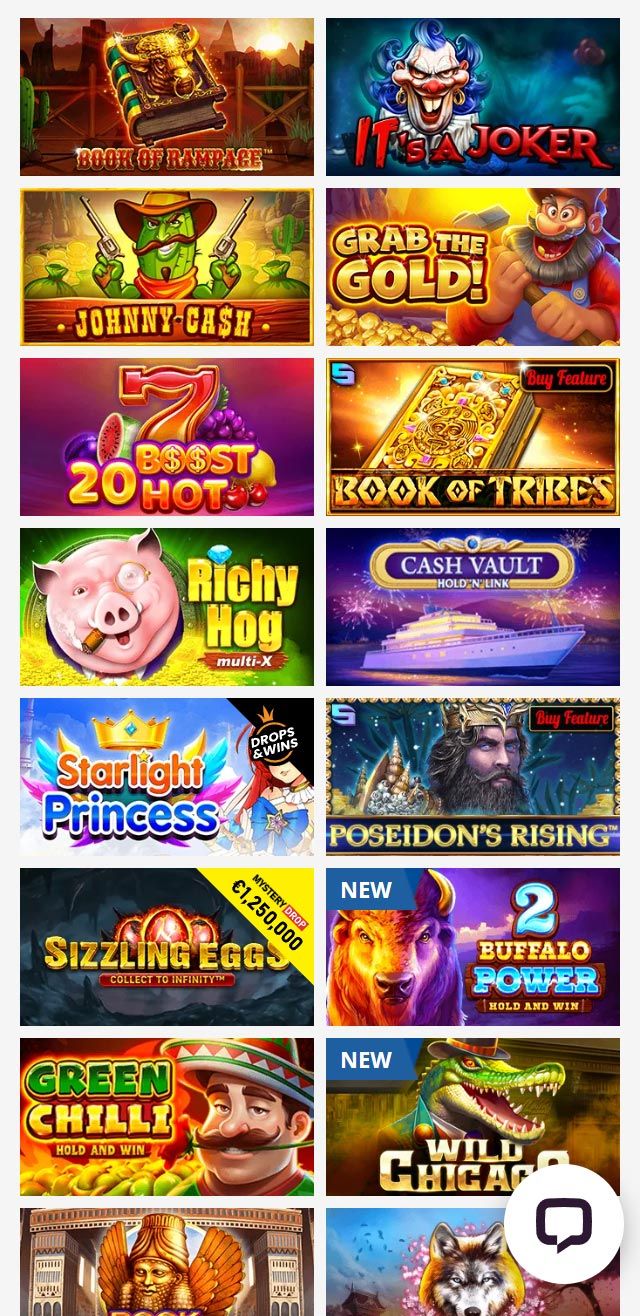This screenshot has height=1316, width=640.
Task: Launch the Richy Hog multi-X game
Action: click(x=166, y=607)
